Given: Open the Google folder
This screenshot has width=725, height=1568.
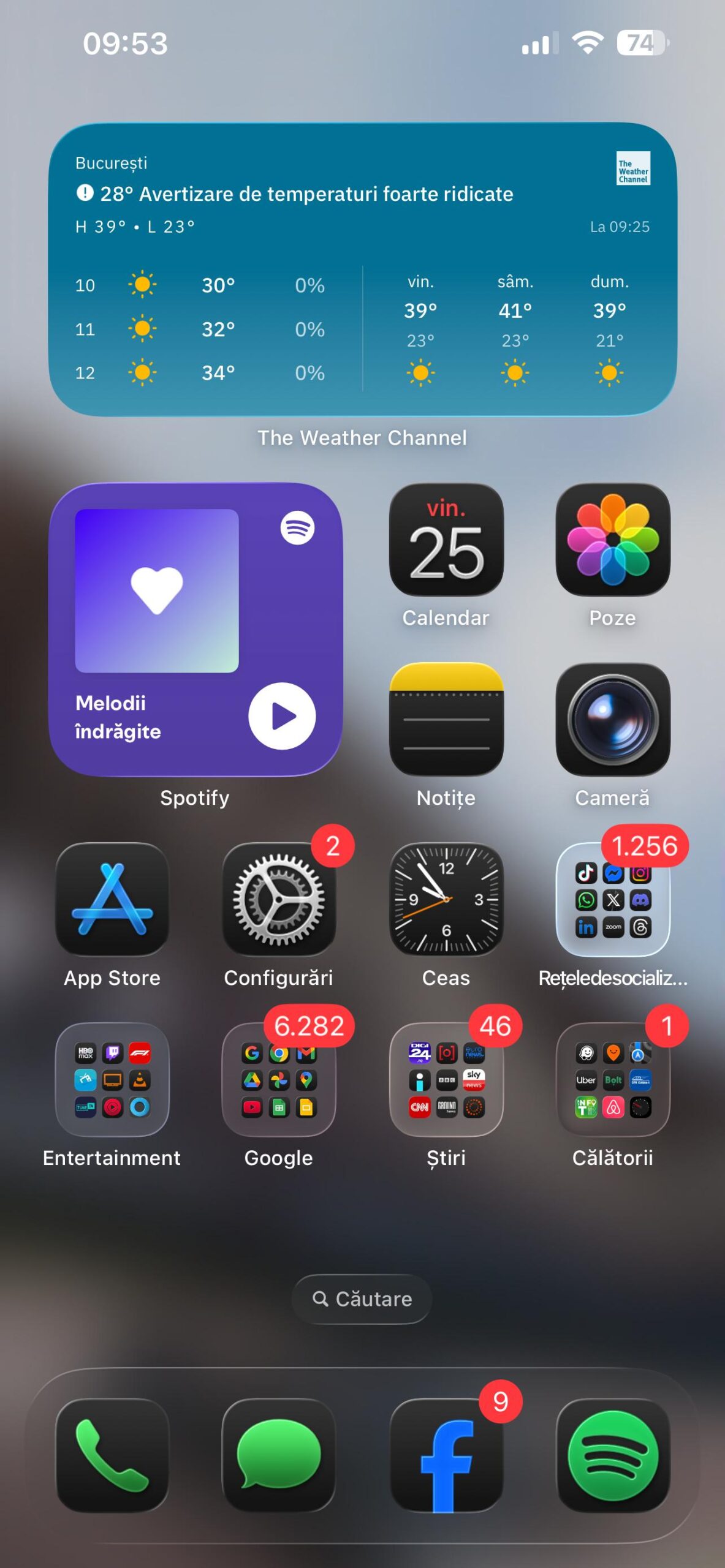Looking at the screenshot, I should click(279, 1079).
